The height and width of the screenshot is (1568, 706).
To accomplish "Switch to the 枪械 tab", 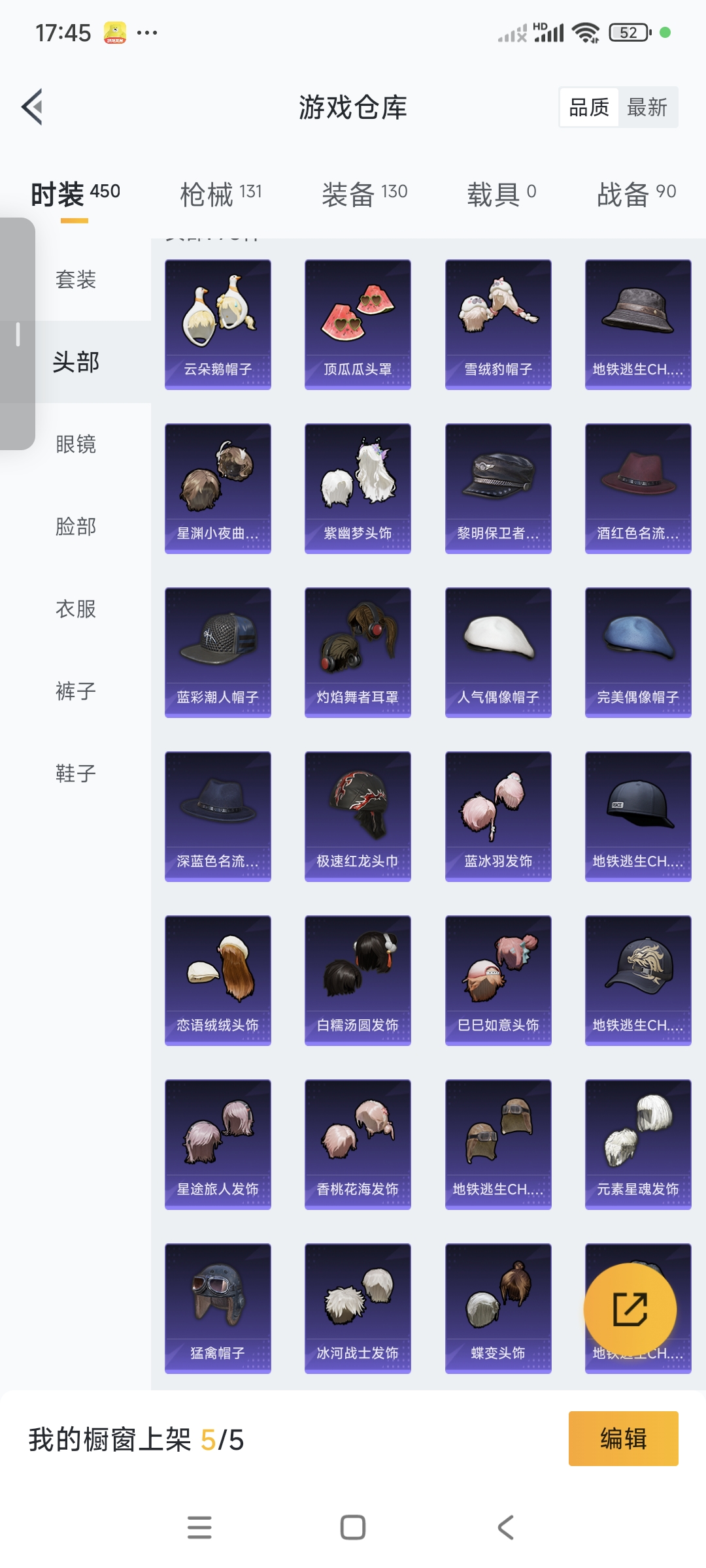I will [x=221, y=194].
